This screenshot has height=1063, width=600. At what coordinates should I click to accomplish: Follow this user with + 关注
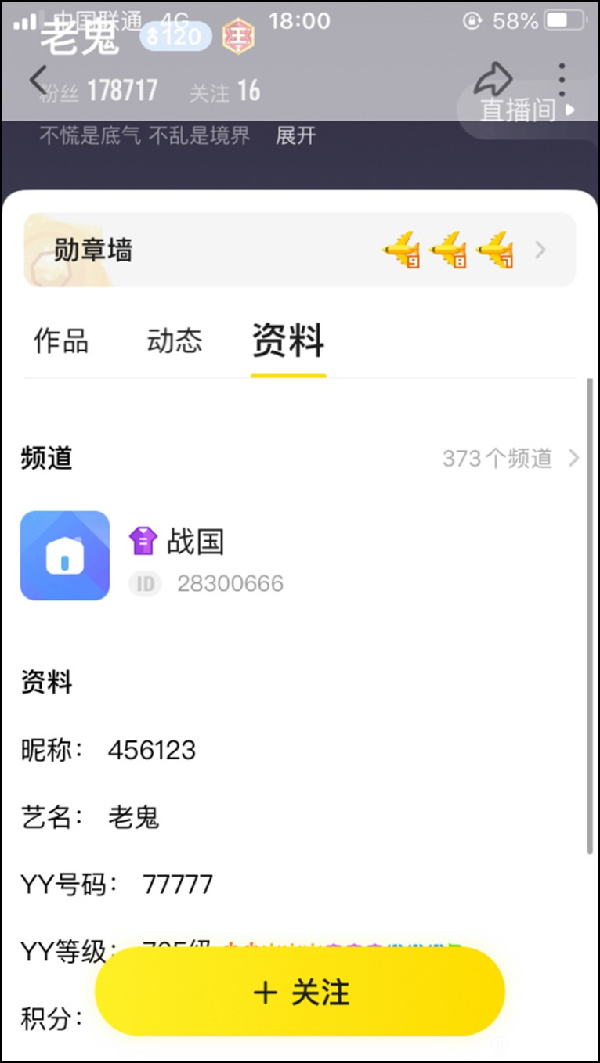pos(300,992)
